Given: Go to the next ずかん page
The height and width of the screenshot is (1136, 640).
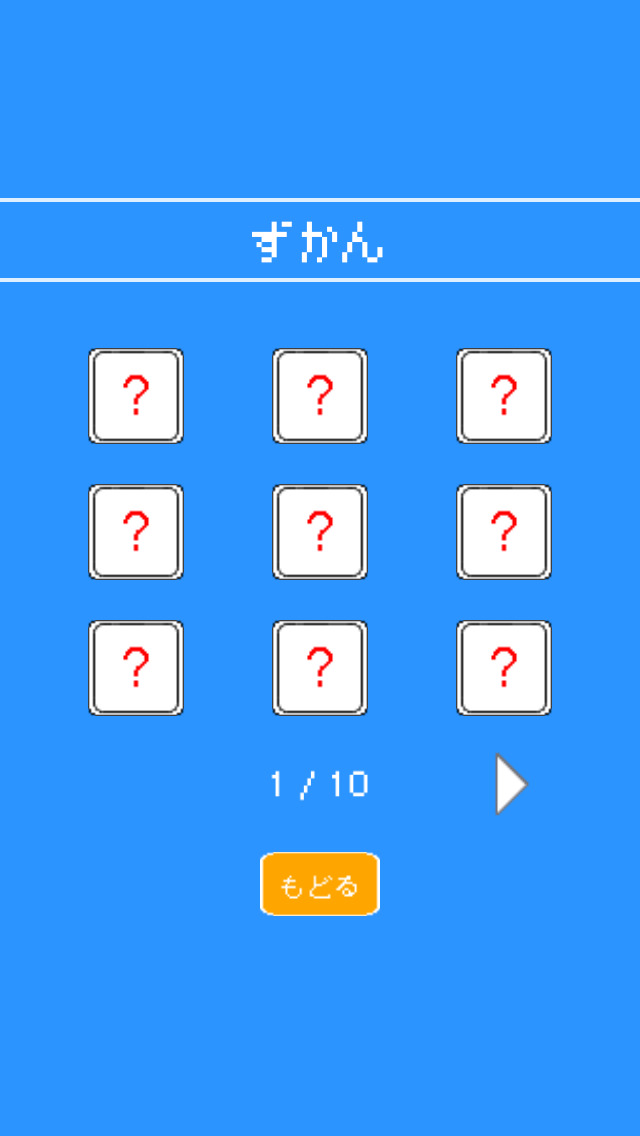Looking at the screenshot, I should pyautogui.click(x=510, y=785).
